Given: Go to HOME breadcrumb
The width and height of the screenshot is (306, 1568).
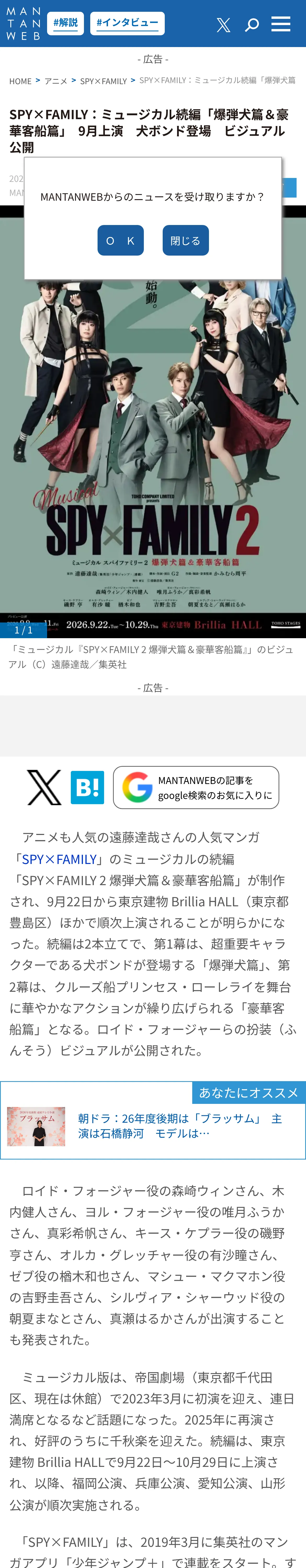Looking at the screenshot, I should tap(20, 81).
